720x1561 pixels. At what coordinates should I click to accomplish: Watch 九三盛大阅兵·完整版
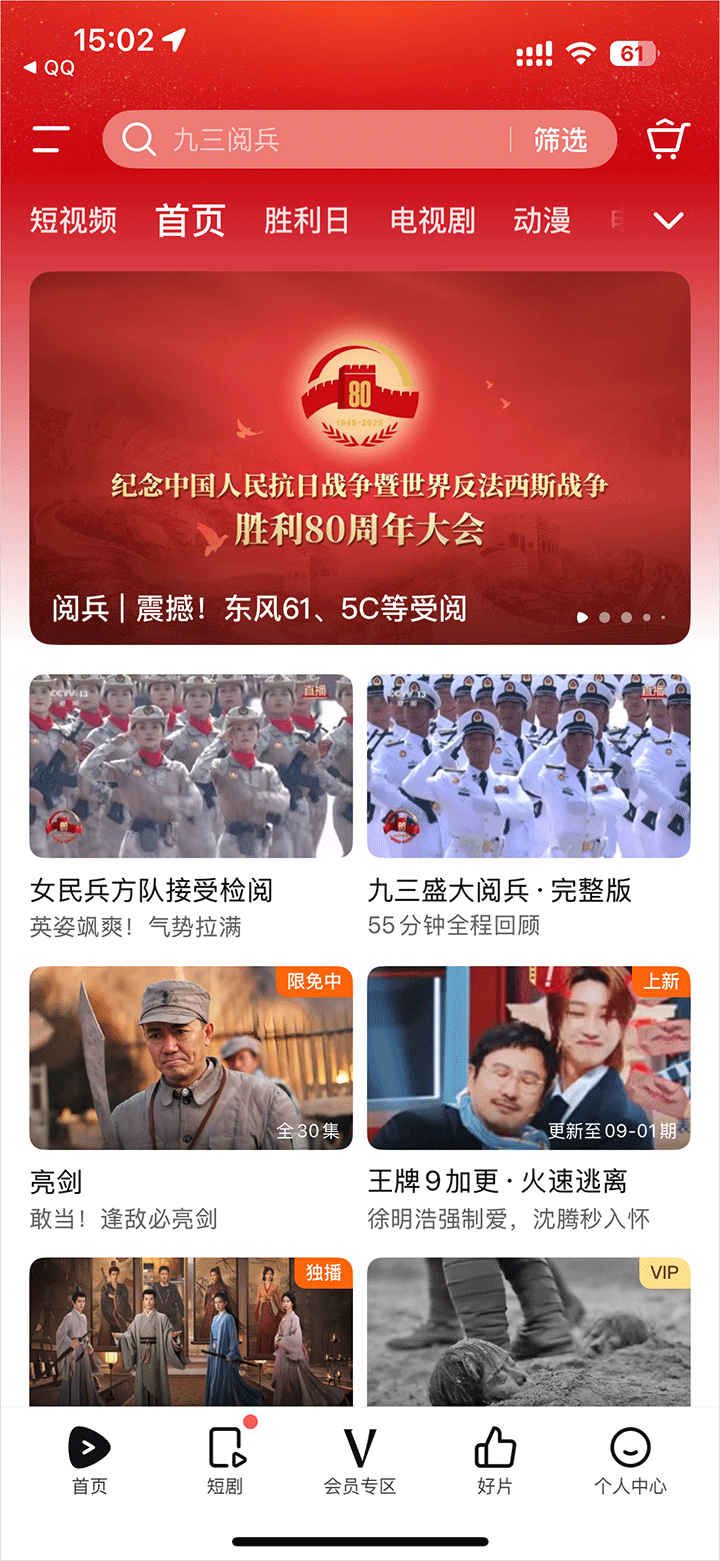(x=528, y=767)
